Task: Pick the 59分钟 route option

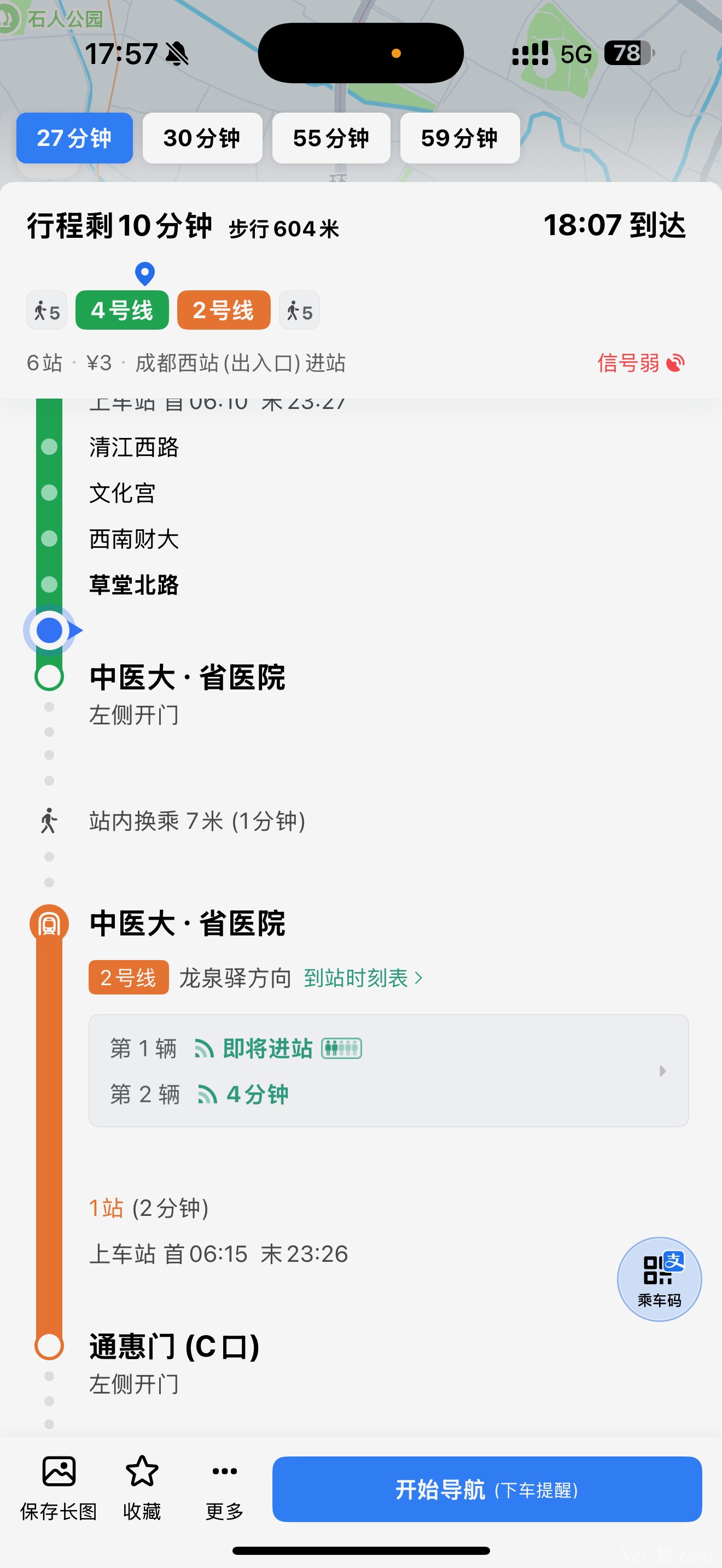Action: 459,138
